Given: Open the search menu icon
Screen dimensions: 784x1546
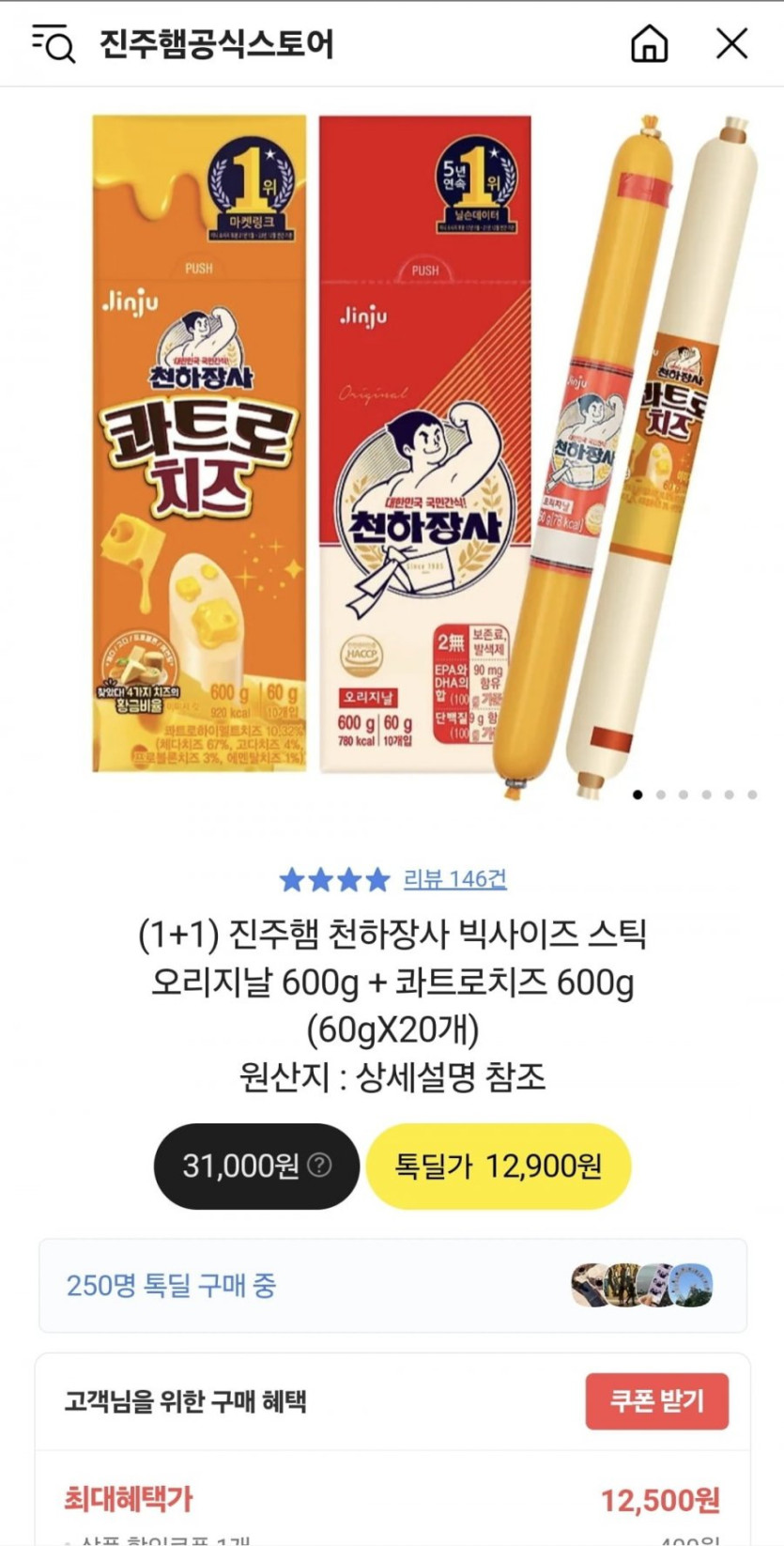Looking at the screenshot, I should pos(53,43).
